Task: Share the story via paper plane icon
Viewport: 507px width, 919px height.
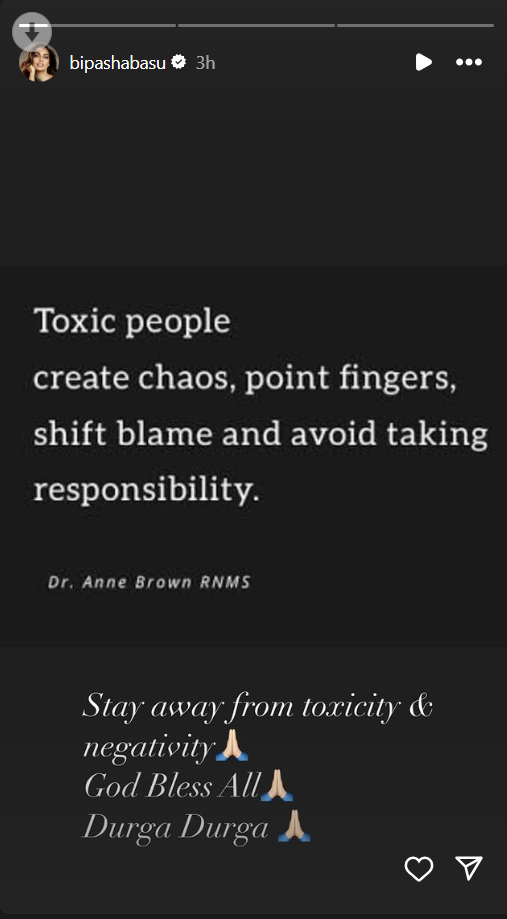Action: click(x=469, y=868)
